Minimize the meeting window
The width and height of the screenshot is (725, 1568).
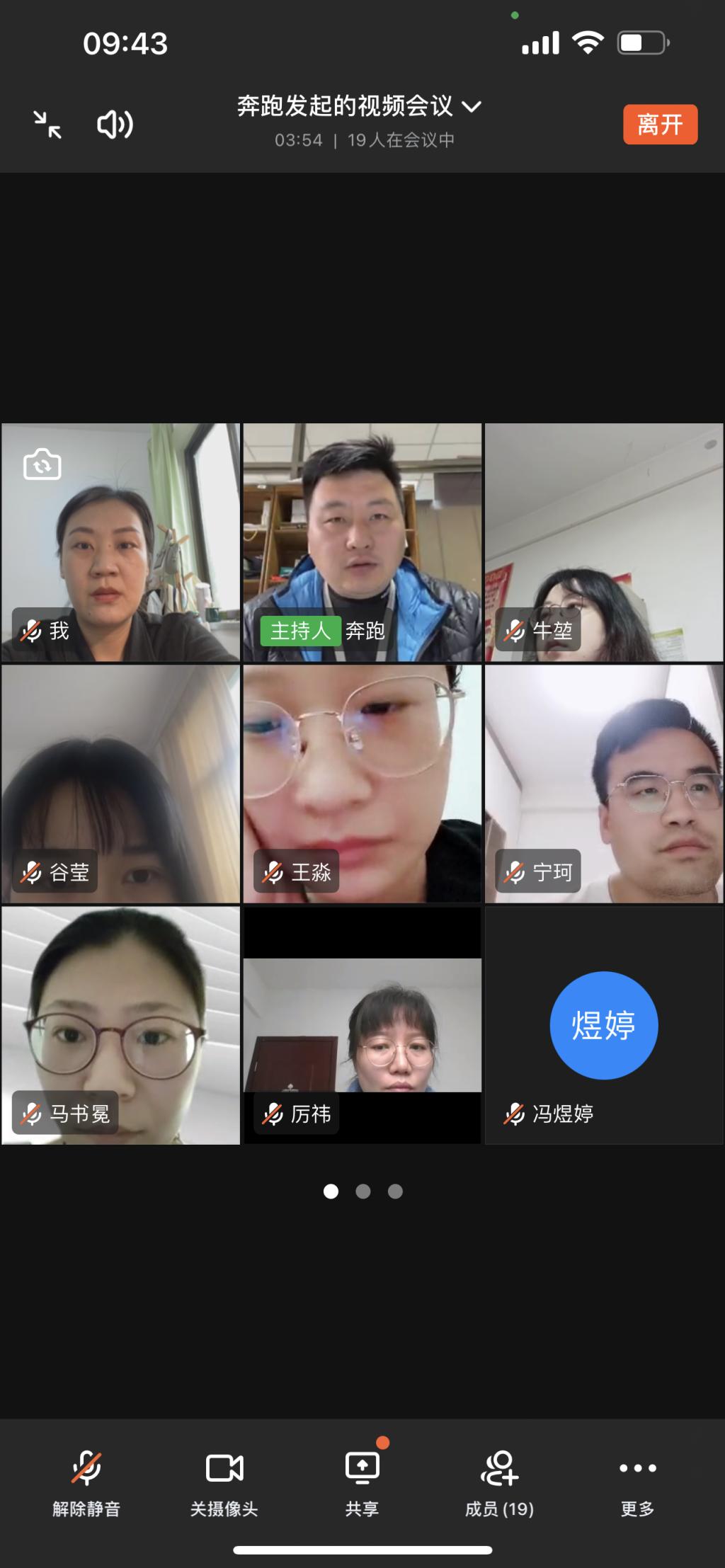click(47, 125)
